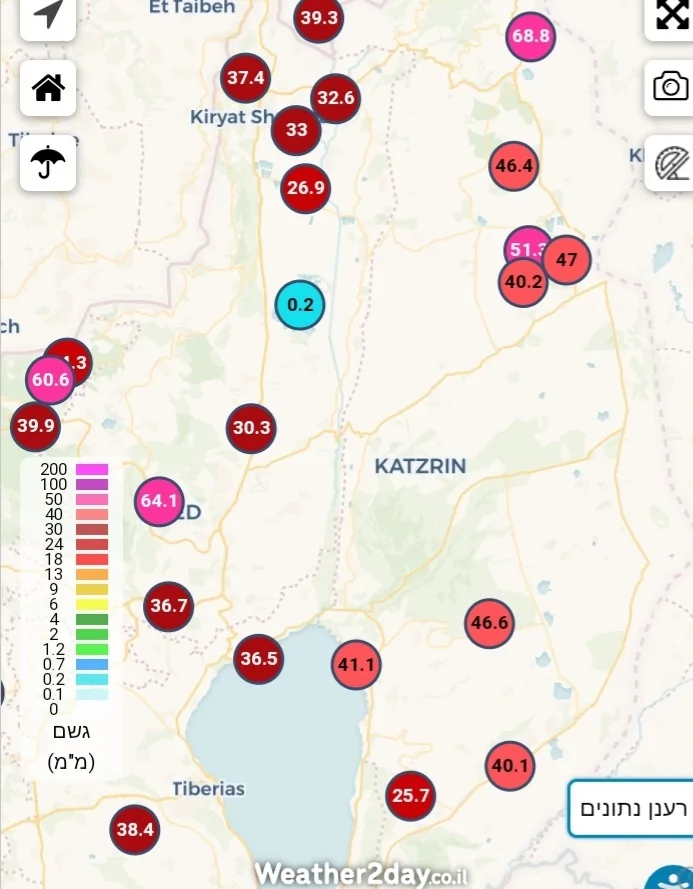Tap the 26.9 station marker
Screen dimensions: 693x889
[x=305, y=188]
